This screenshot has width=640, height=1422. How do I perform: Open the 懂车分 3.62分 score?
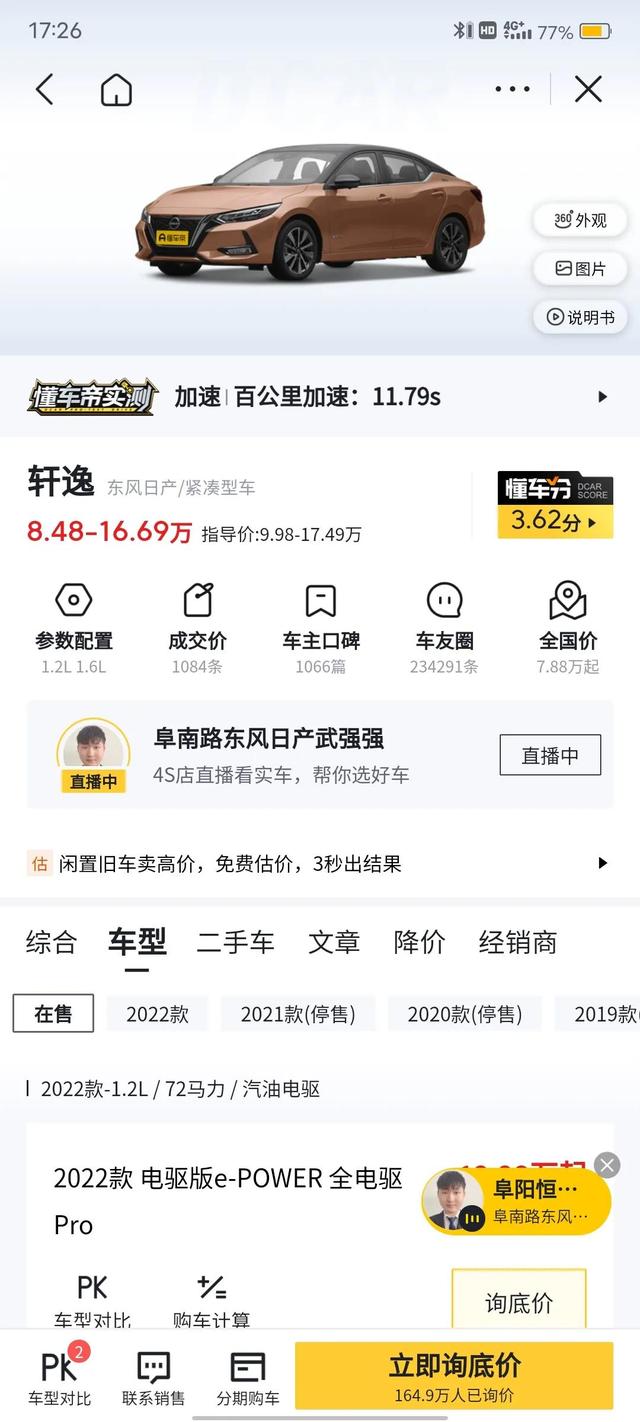coord(555,504)
